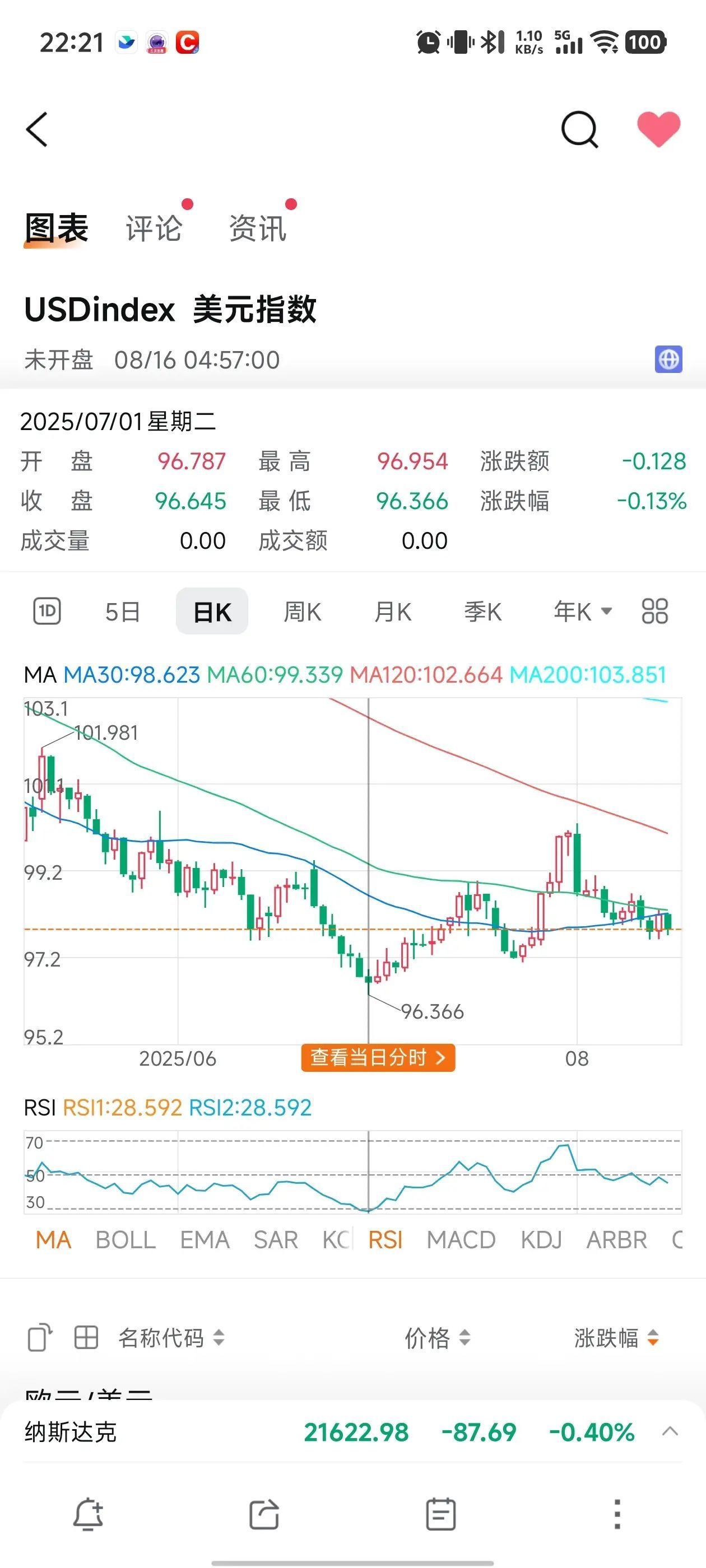The image size is (706, 1568).
Task: Switch to the 资讯 tab
Action: click(258, 228)
